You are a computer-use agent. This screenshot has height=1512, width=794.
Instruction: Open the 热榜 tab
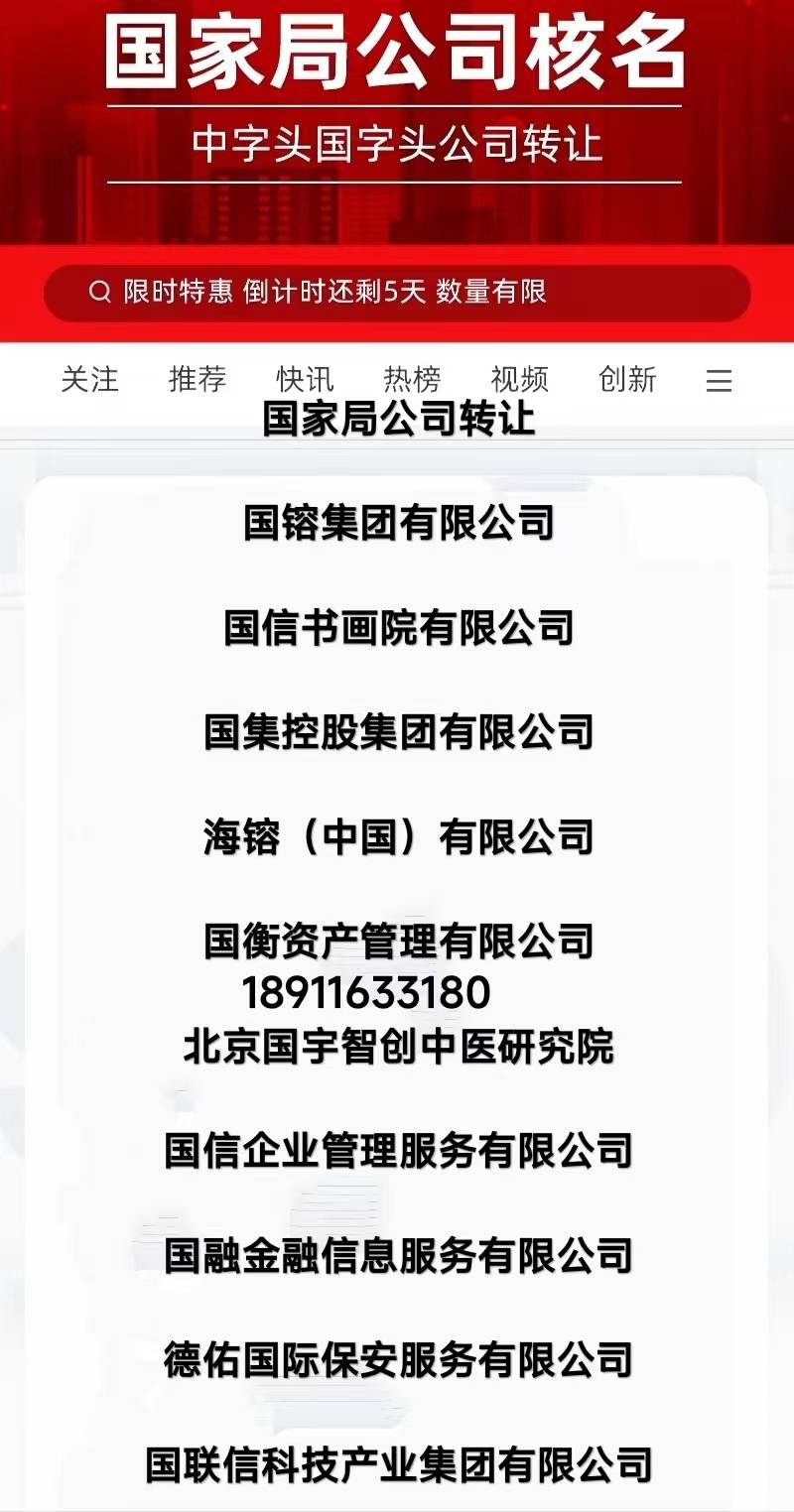tap(413, 379)
